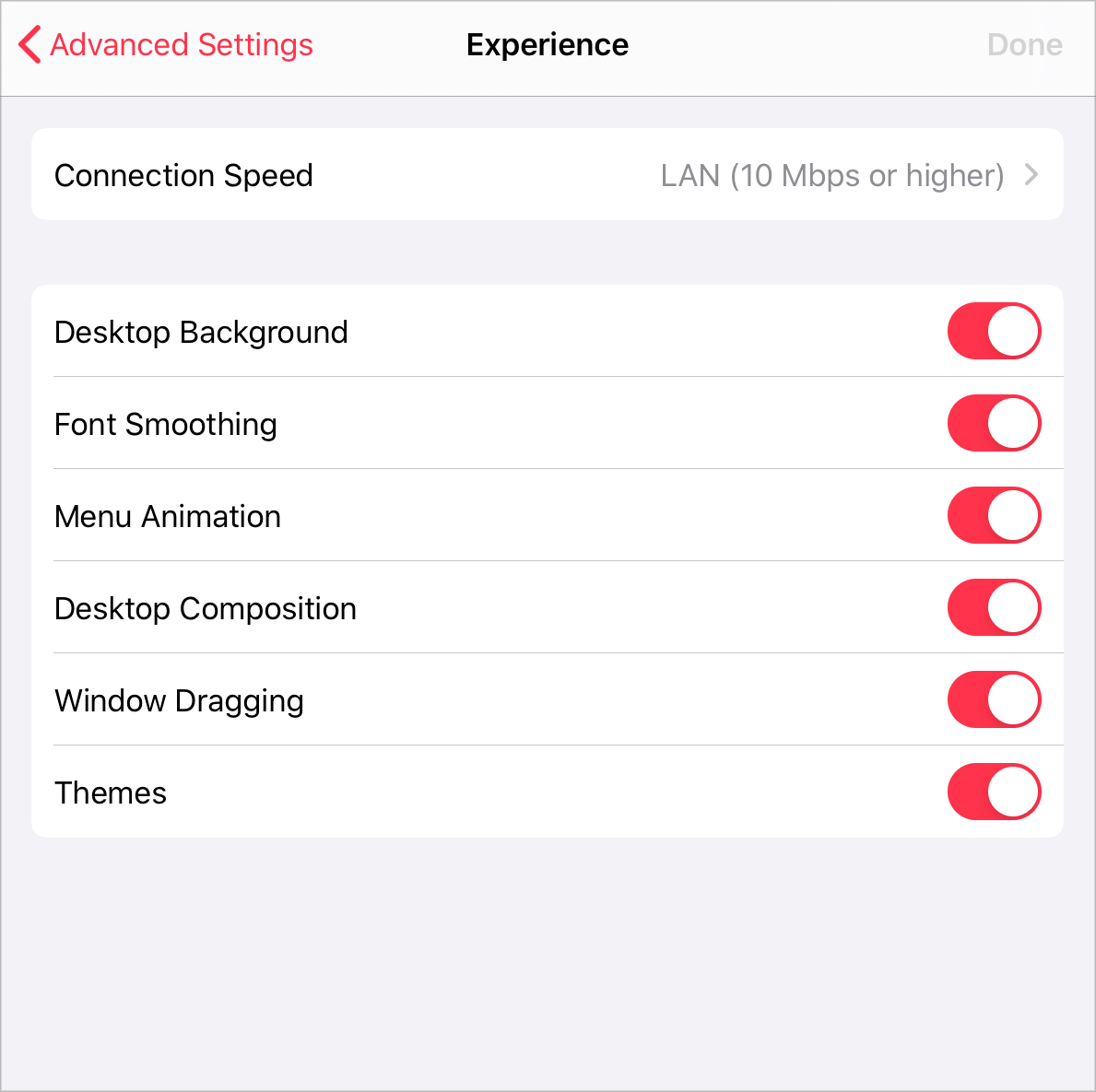The height and width of the screenshot is (1092, 1096).
Task: Turn off the Themes toggle
Action: (x=994, y=793)
